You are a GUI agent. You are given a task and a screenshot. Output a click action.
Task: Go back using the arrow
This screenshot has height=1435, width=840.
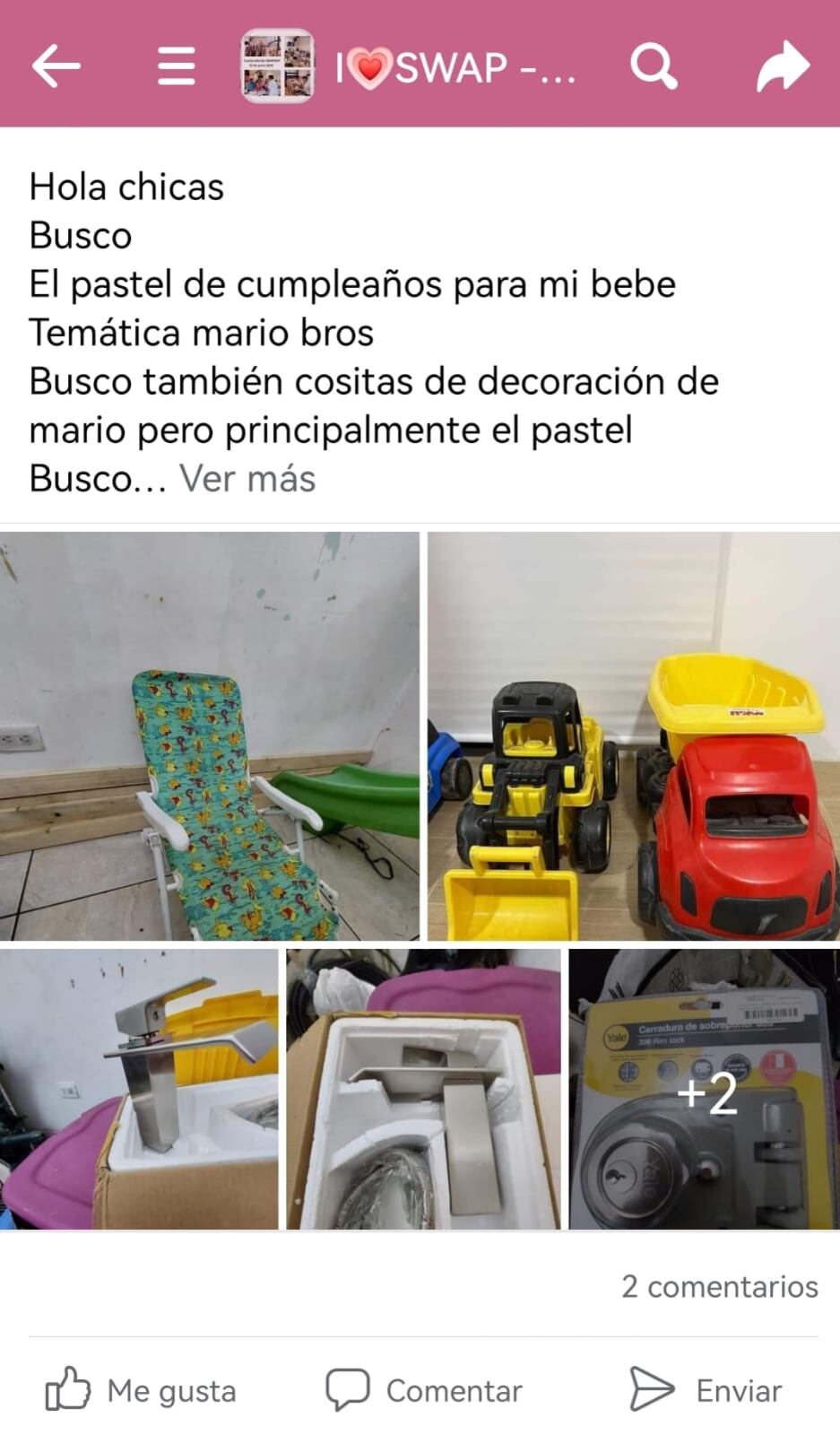coord(56,65)
